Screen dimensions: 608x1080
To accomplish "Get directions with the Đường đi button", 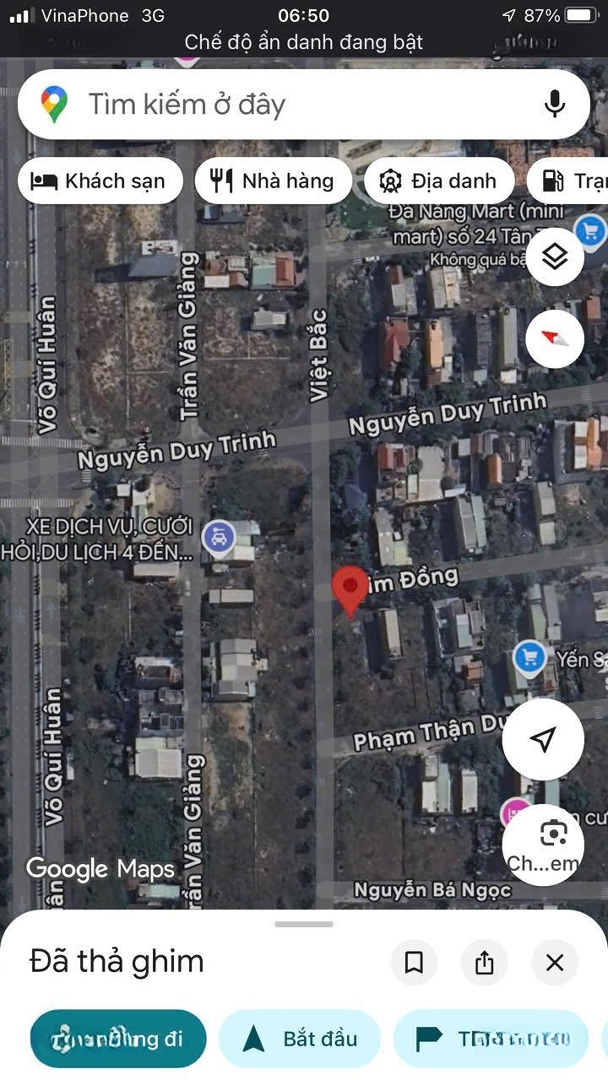I will click(118, 1039).
